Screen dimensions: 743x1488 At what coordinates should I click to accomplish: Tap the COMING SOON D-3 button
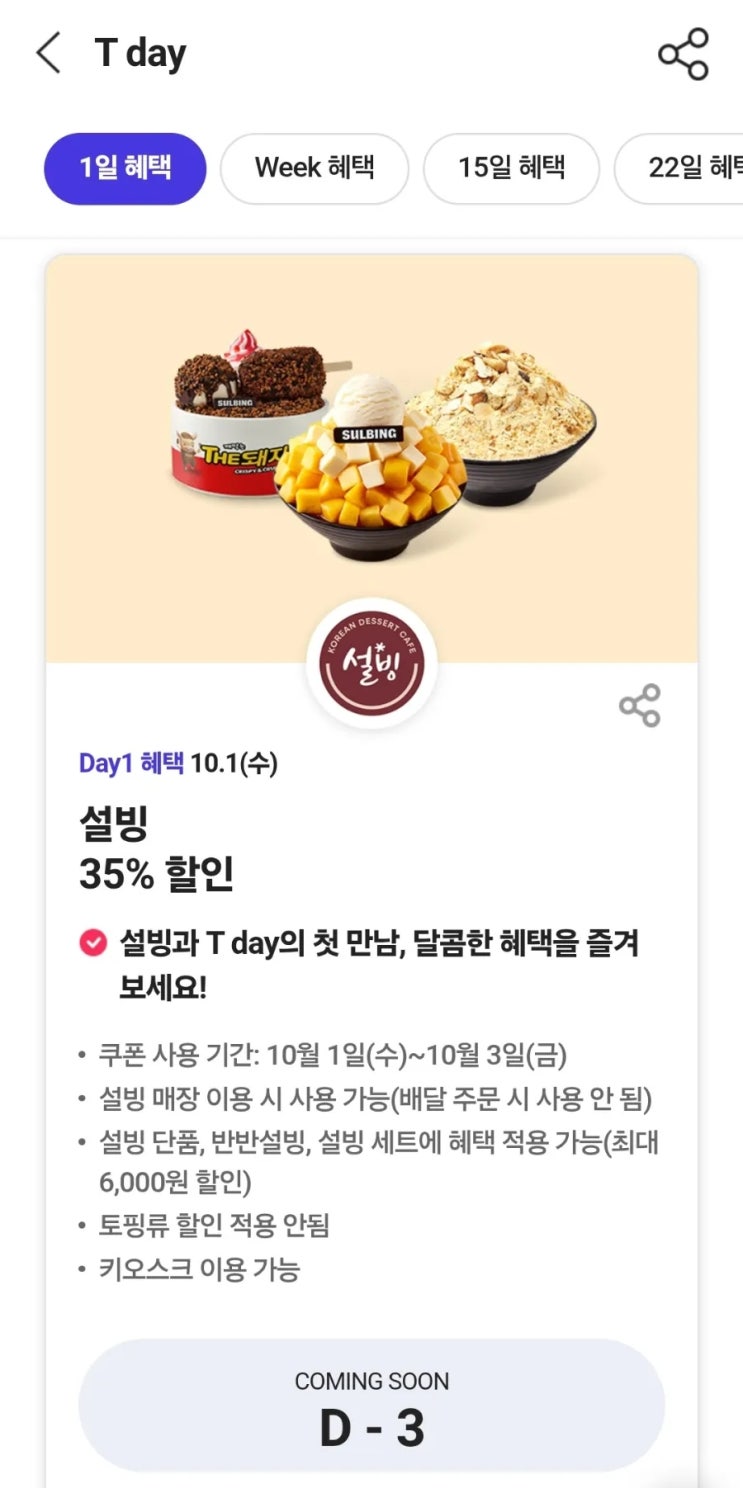click(x=371, y=1405)
